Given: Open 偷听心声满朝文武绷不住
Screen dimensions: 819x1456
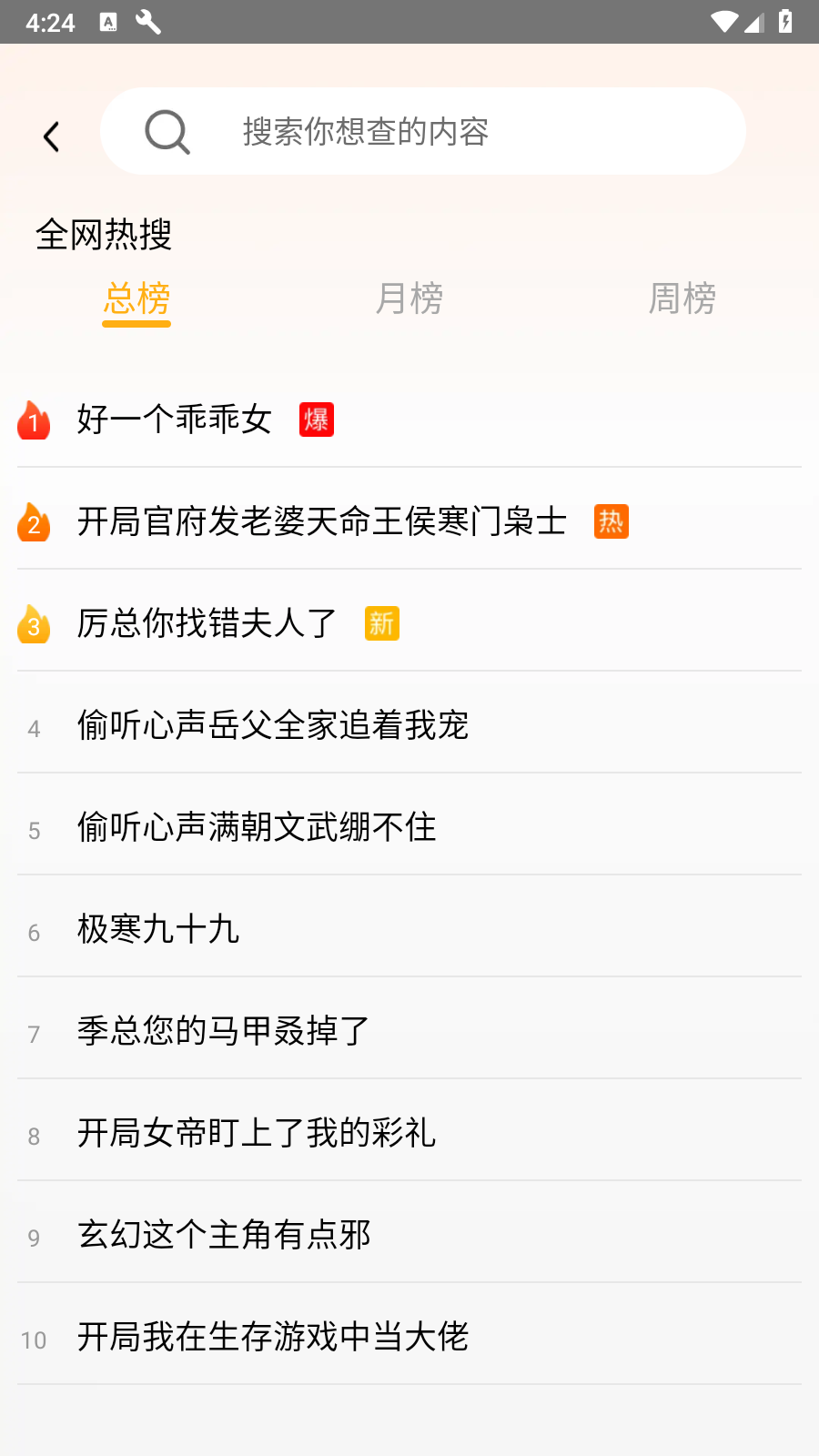Looking at the screenshot, I should [x=409, y=827].
